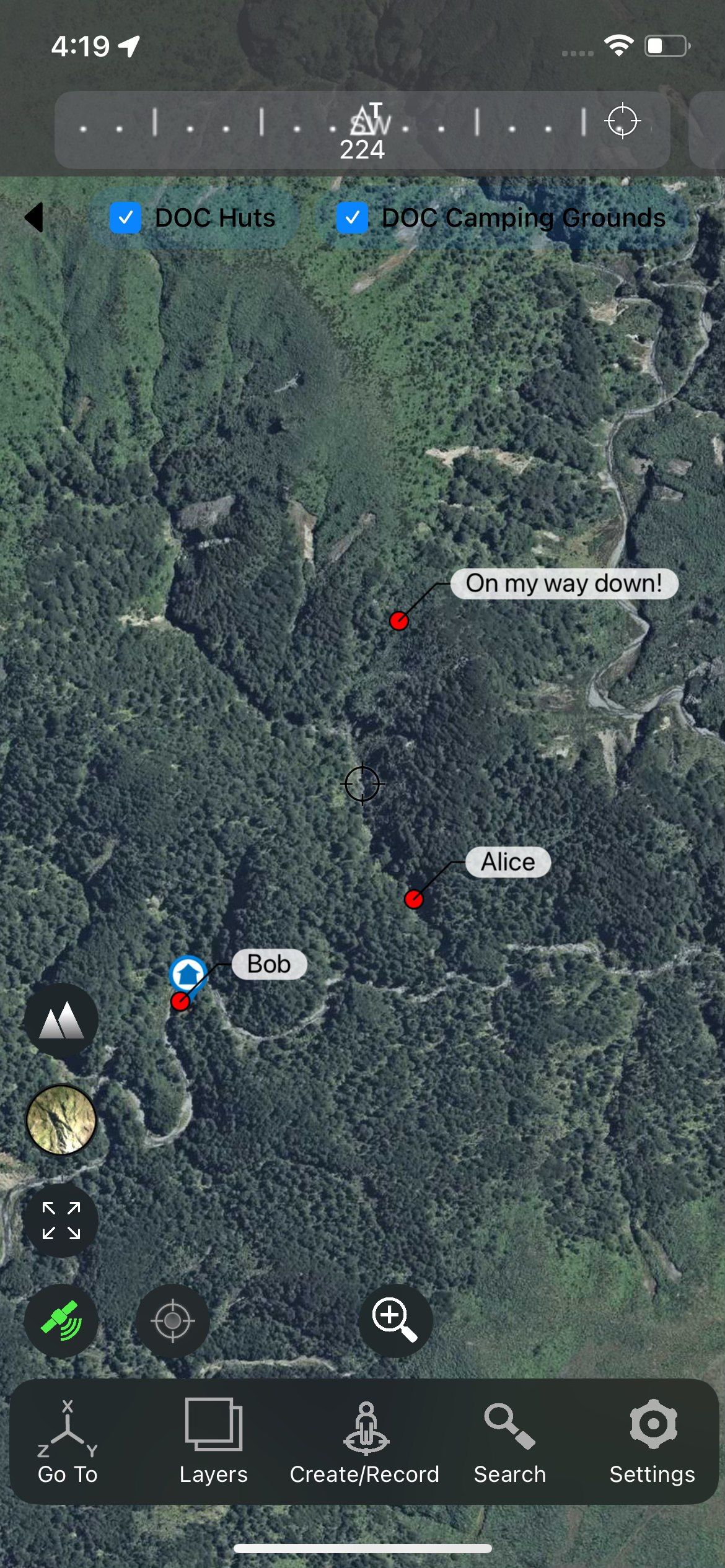Toggle GPS satellite tracking button
This screenshot has height=1568, width=725.
click(61, 1320)
